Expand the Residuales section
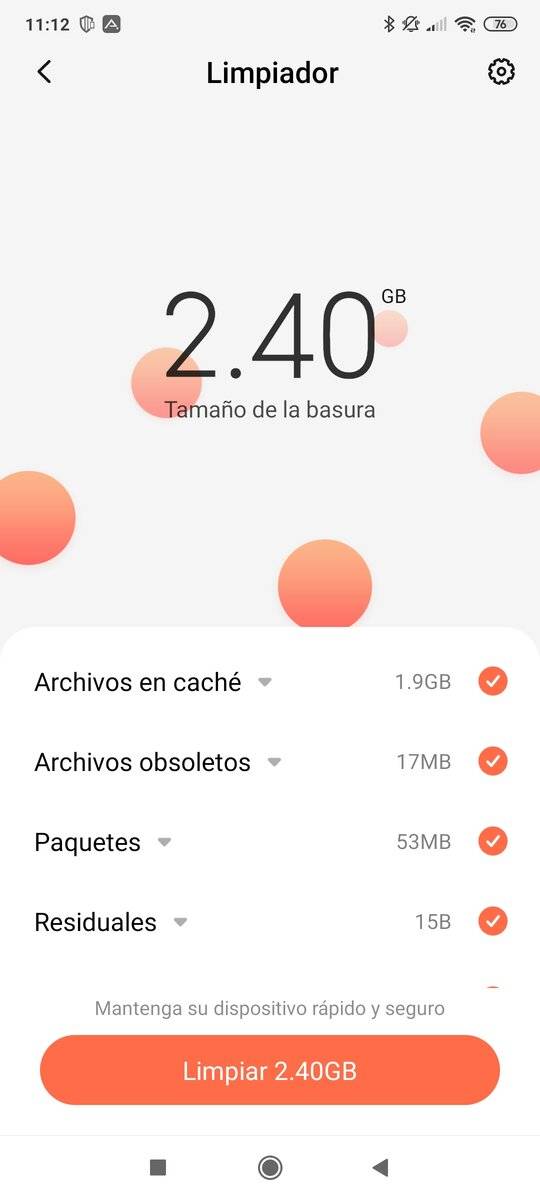 pyautogui.click(x=180, y=922)
